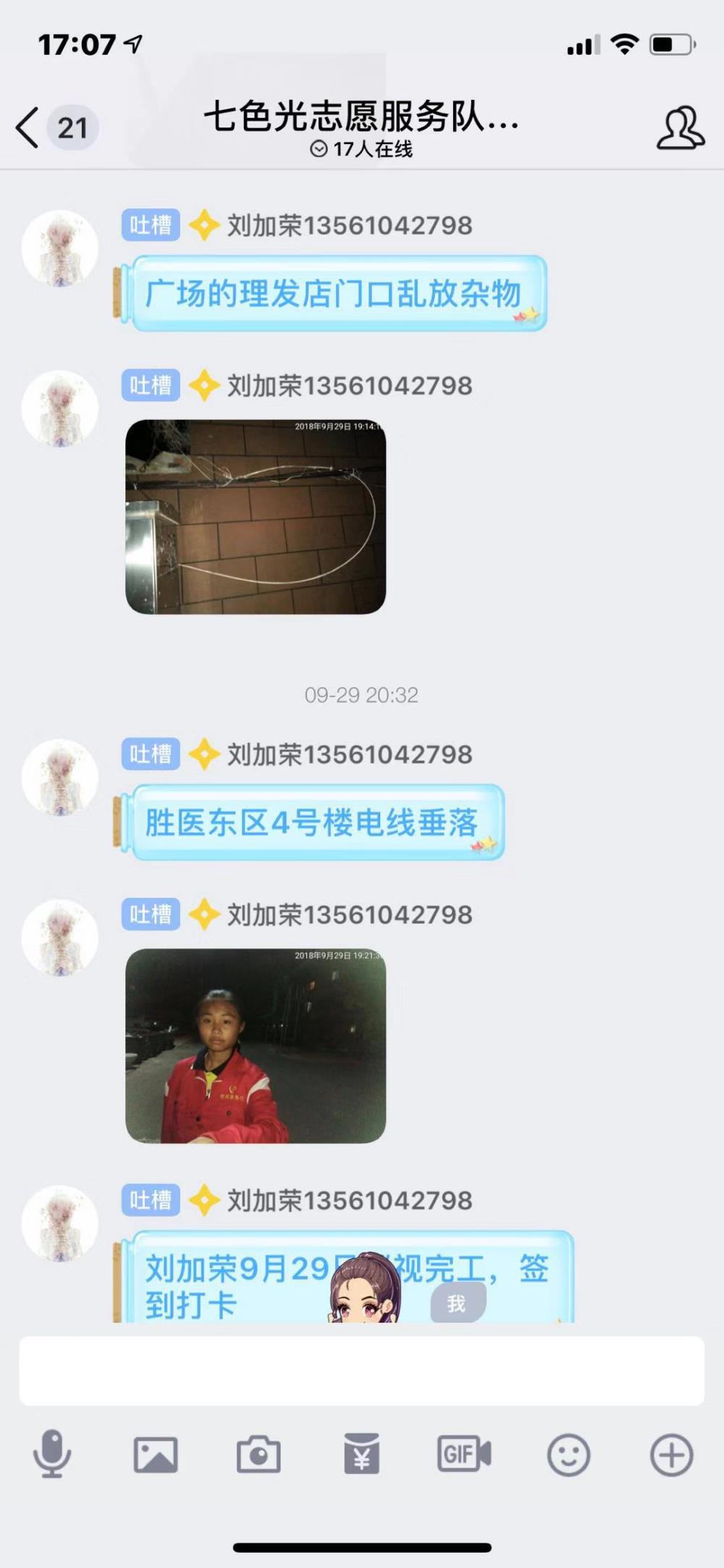The width and height of the screenshot is (724, 1568).
Task: Open the camera to take a picture
Action: tap(258, 1454)
